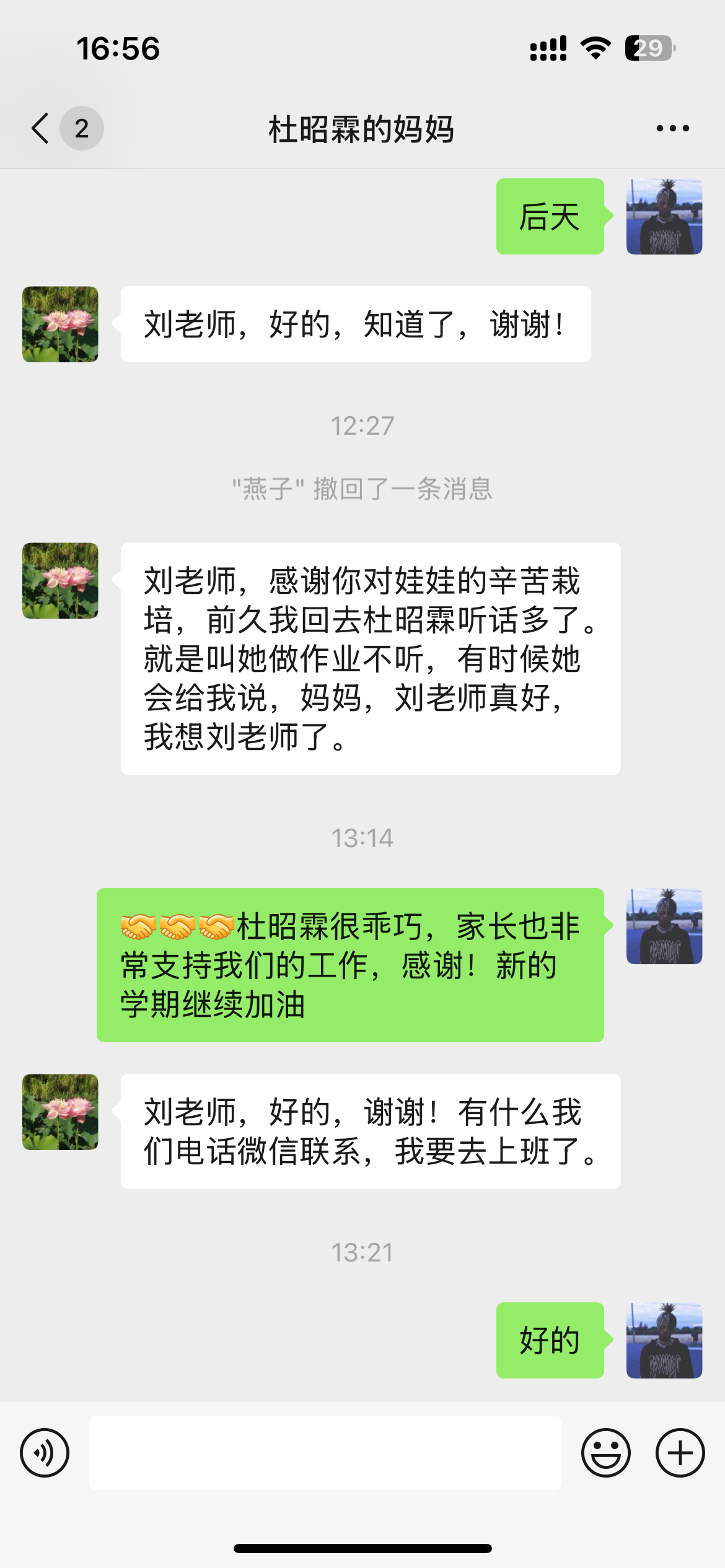
Task: Select the 13:14 timestamp label
Action: [362, 837]
